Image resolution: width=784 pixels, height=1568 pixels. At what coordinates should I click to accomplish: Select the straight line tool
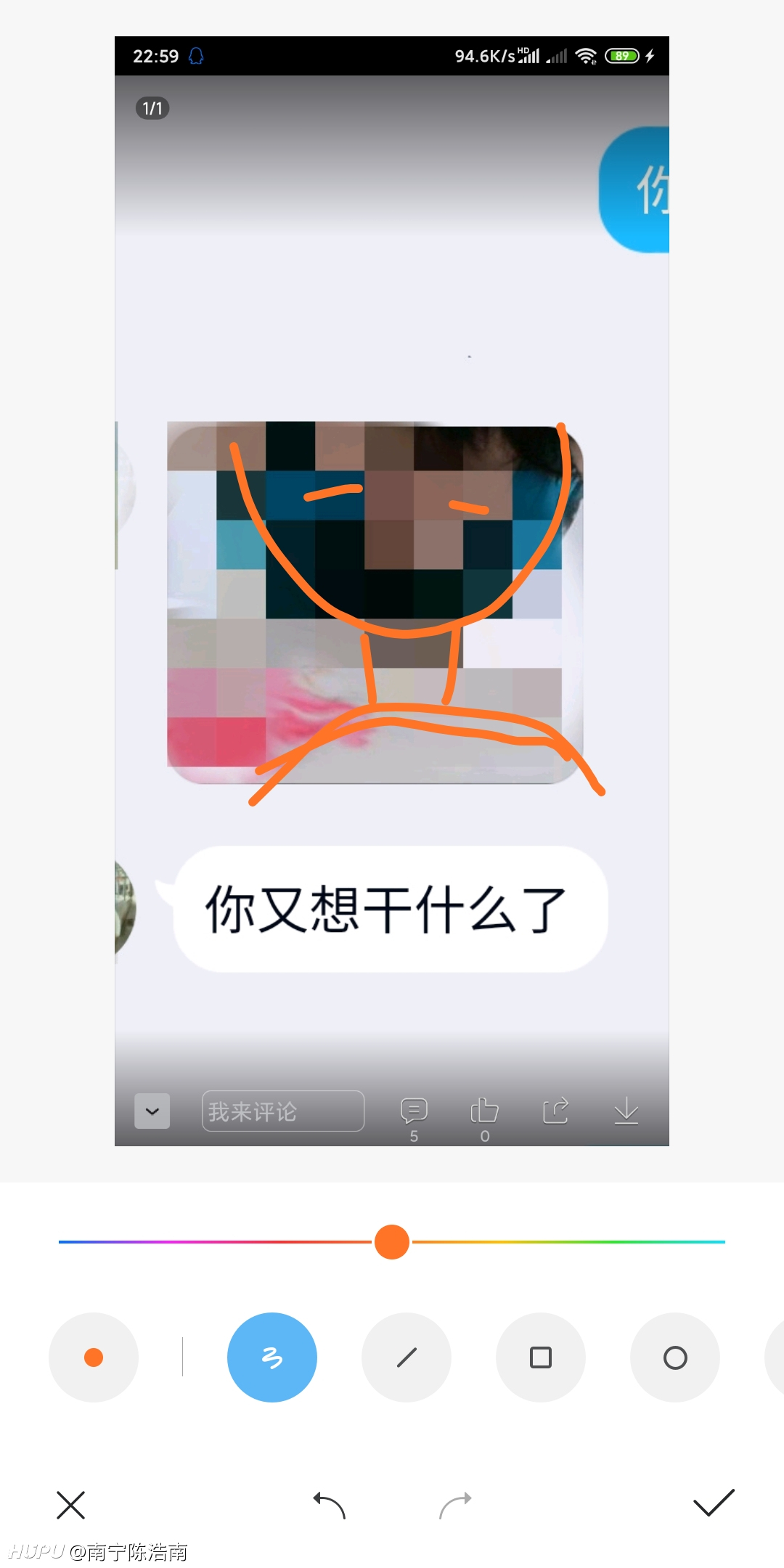[x=407, y=1357]
